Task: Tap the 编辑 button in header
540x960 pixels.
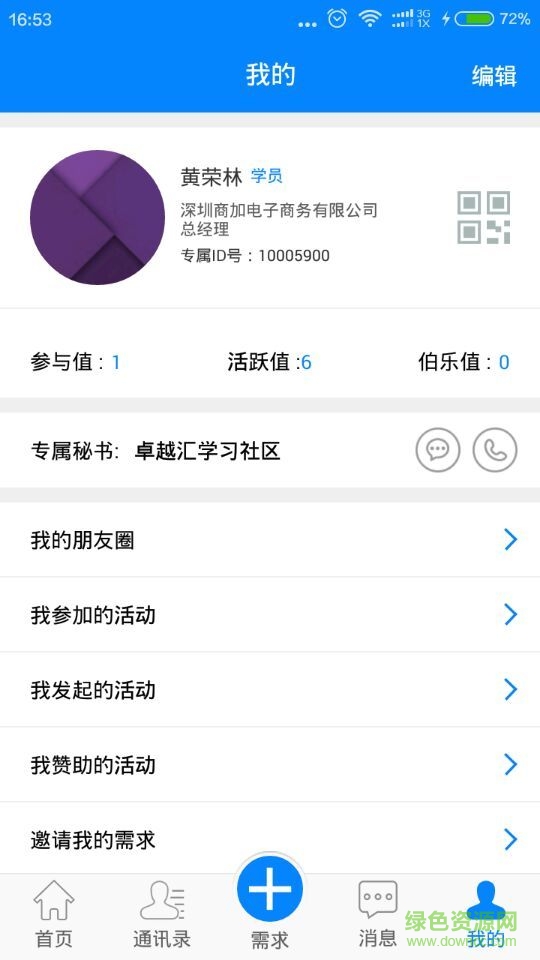Action: click(x=494, y=76)
